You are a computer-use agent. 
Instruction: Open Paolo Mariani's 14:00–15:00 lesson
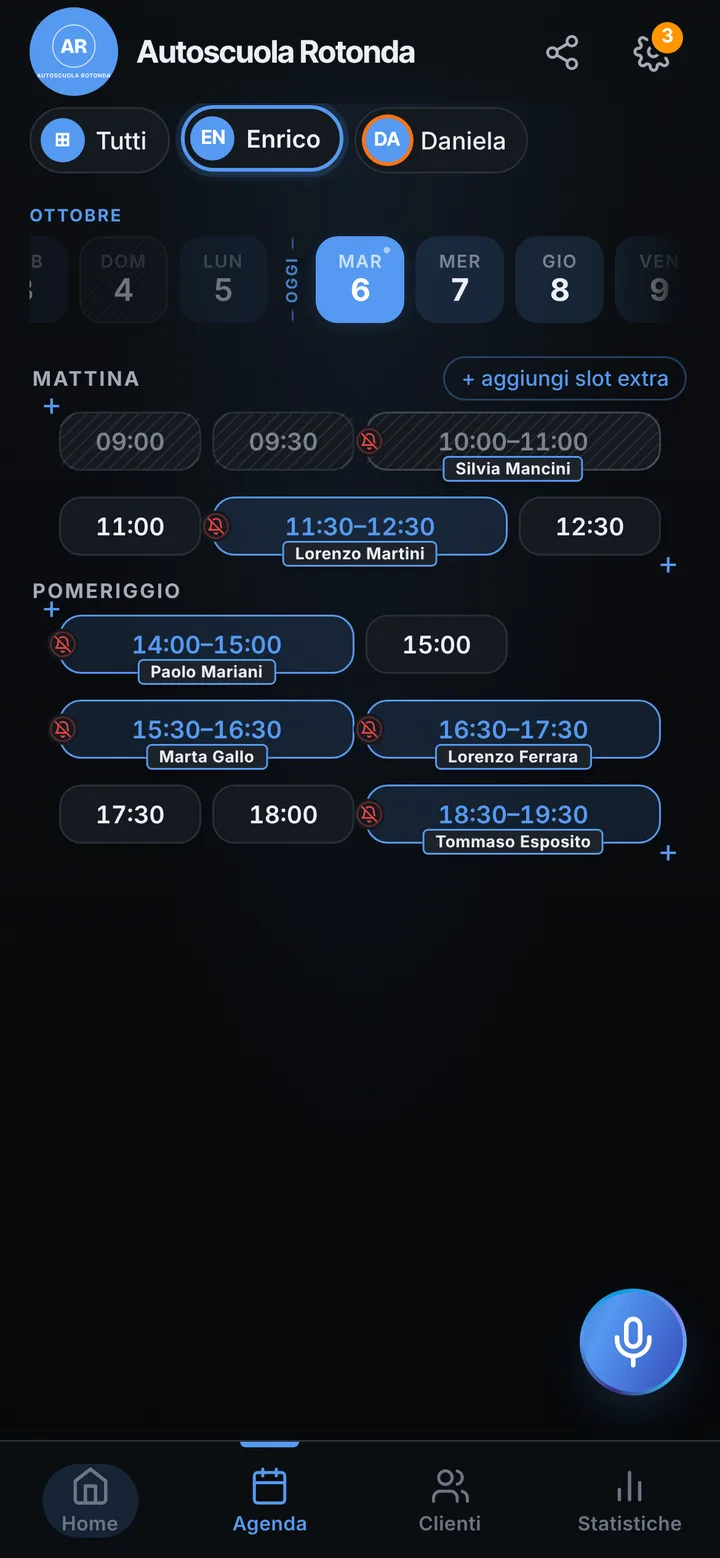(207, 645)
